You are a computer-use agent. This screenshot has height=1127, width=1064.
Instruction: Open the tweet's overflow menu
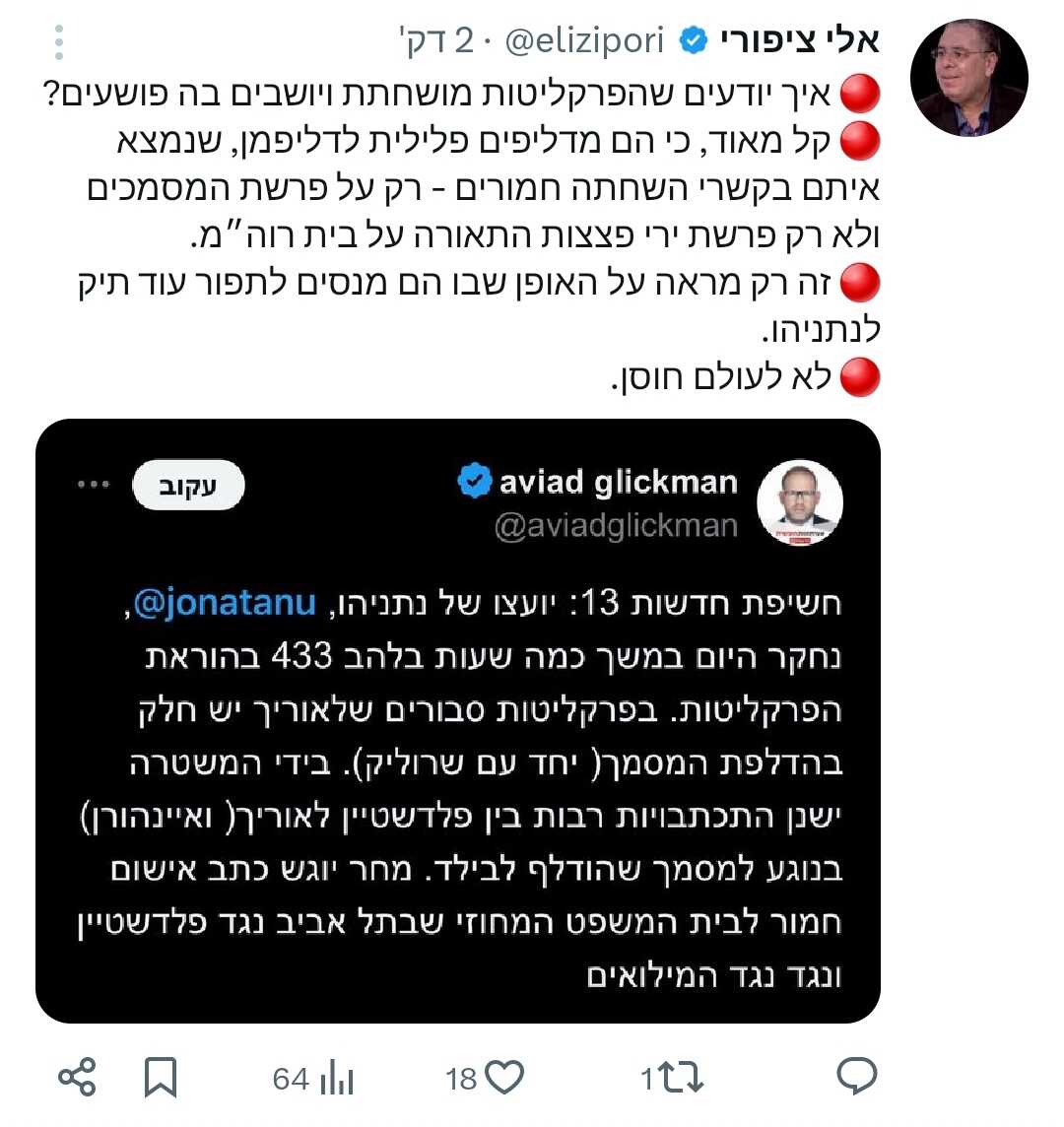point(59,42)
